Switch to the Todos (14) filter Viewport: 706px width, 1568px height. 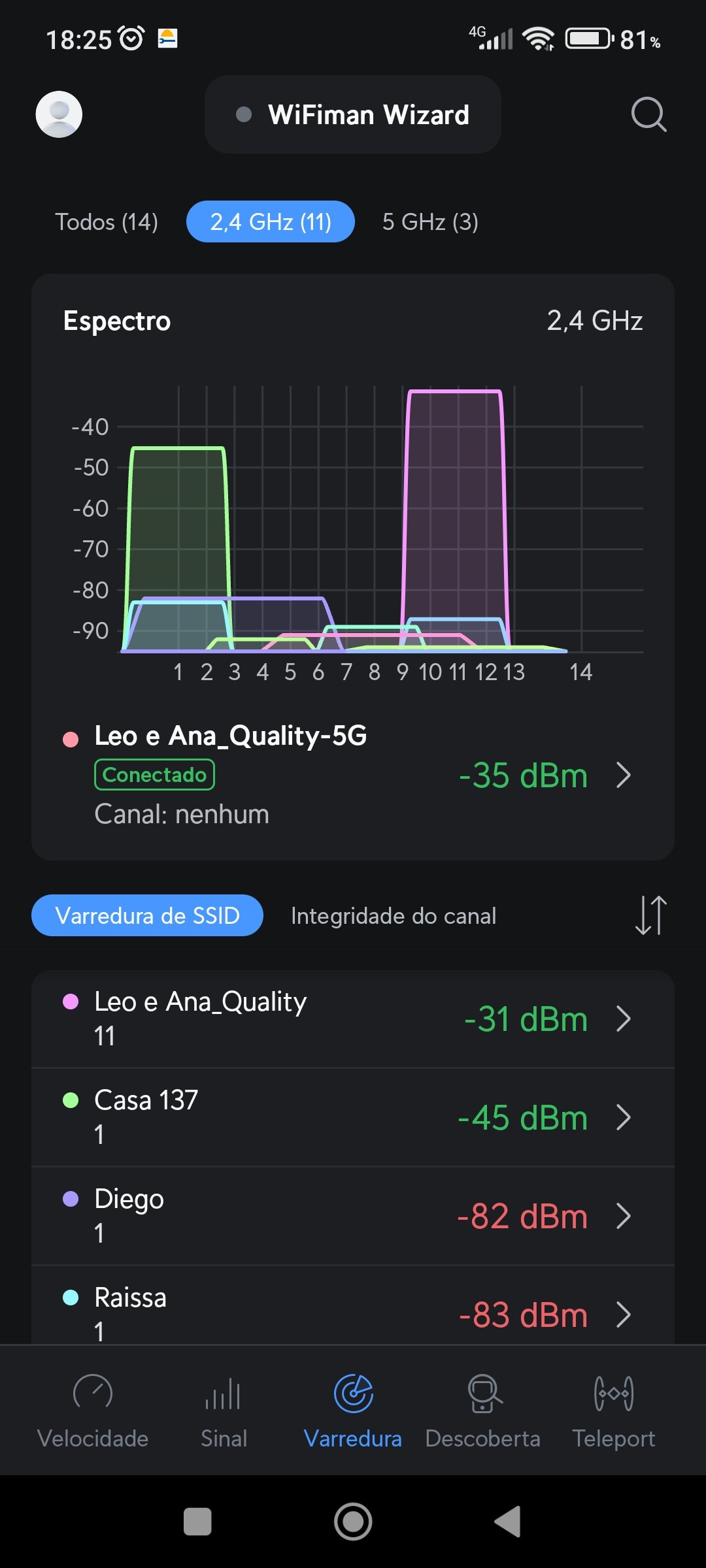pos(107,222)
